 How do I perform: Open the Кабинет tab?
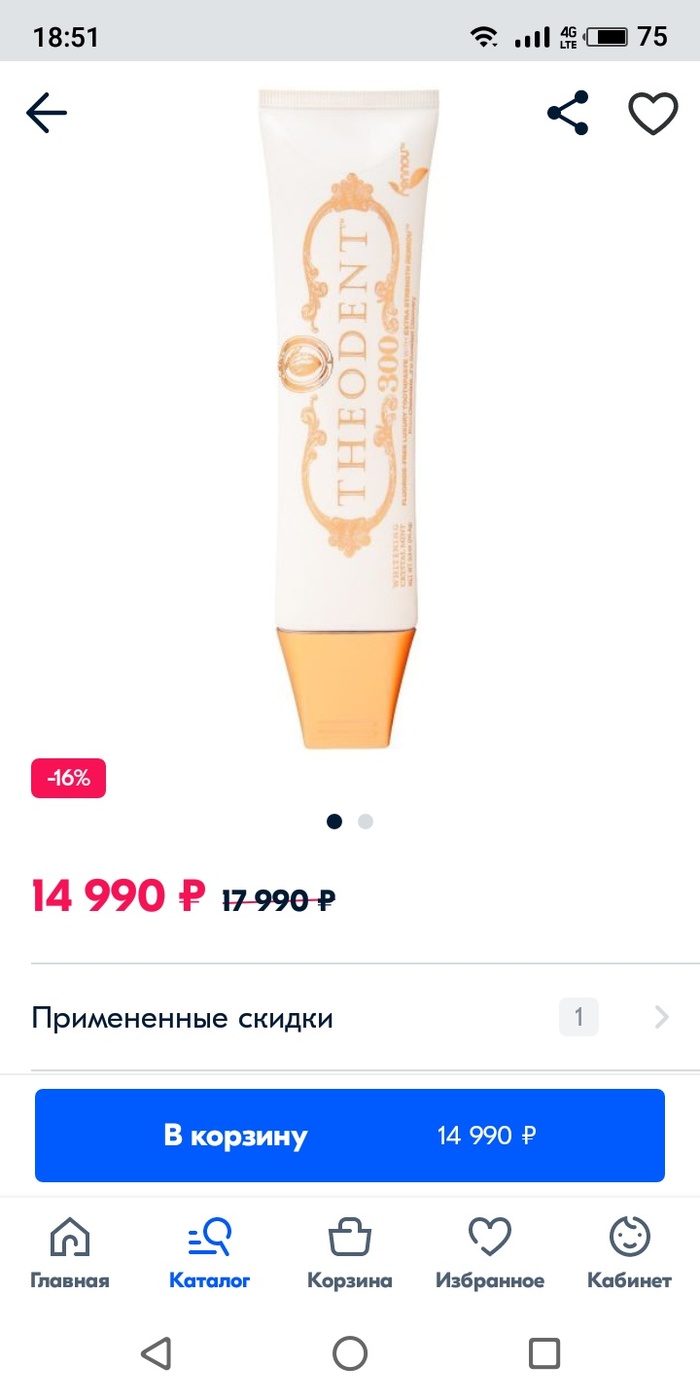coord(629,1254)
